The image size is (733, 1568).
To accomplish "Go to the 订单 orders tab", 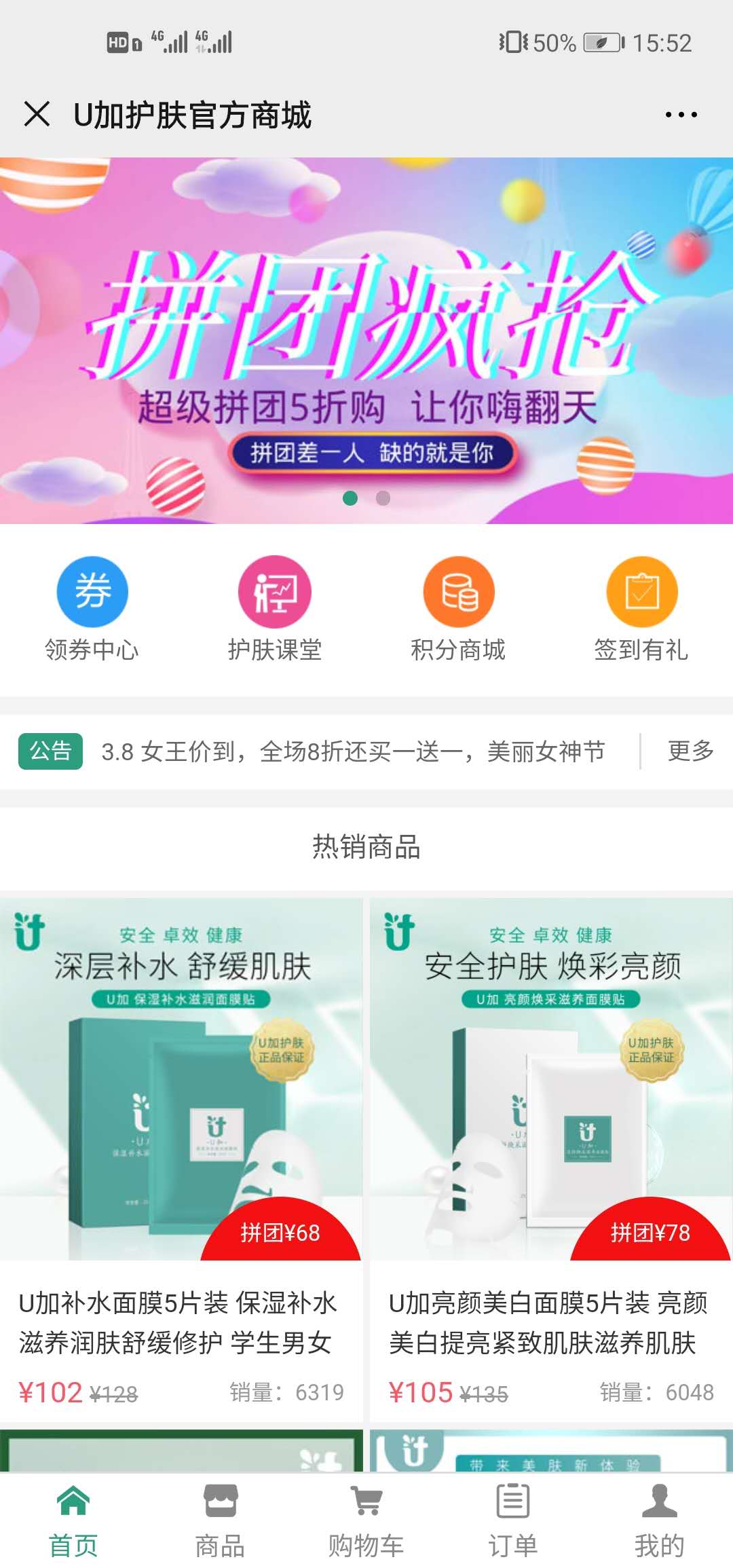I will (513, 1520).
